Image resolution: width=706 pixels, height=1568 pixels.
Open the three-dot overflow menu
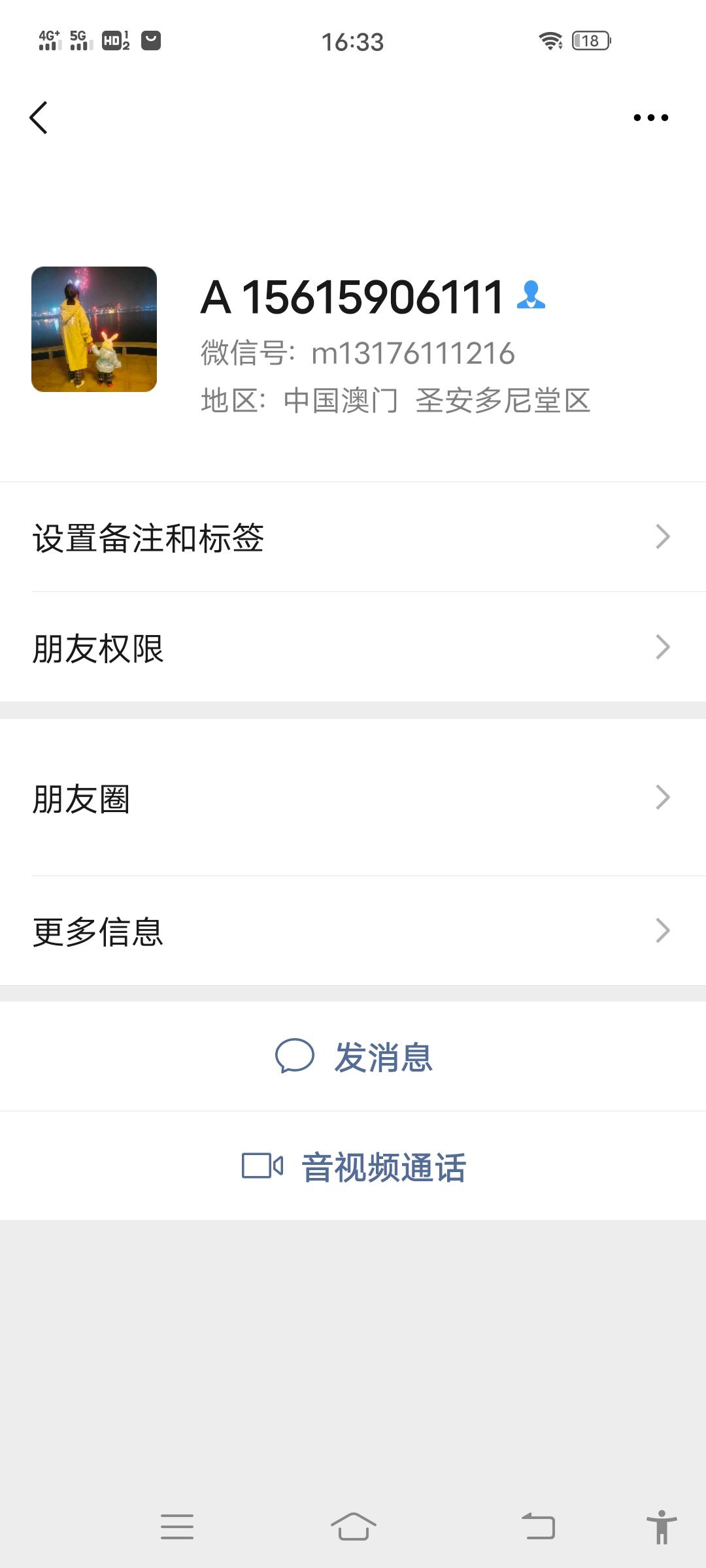pos(650,118)
